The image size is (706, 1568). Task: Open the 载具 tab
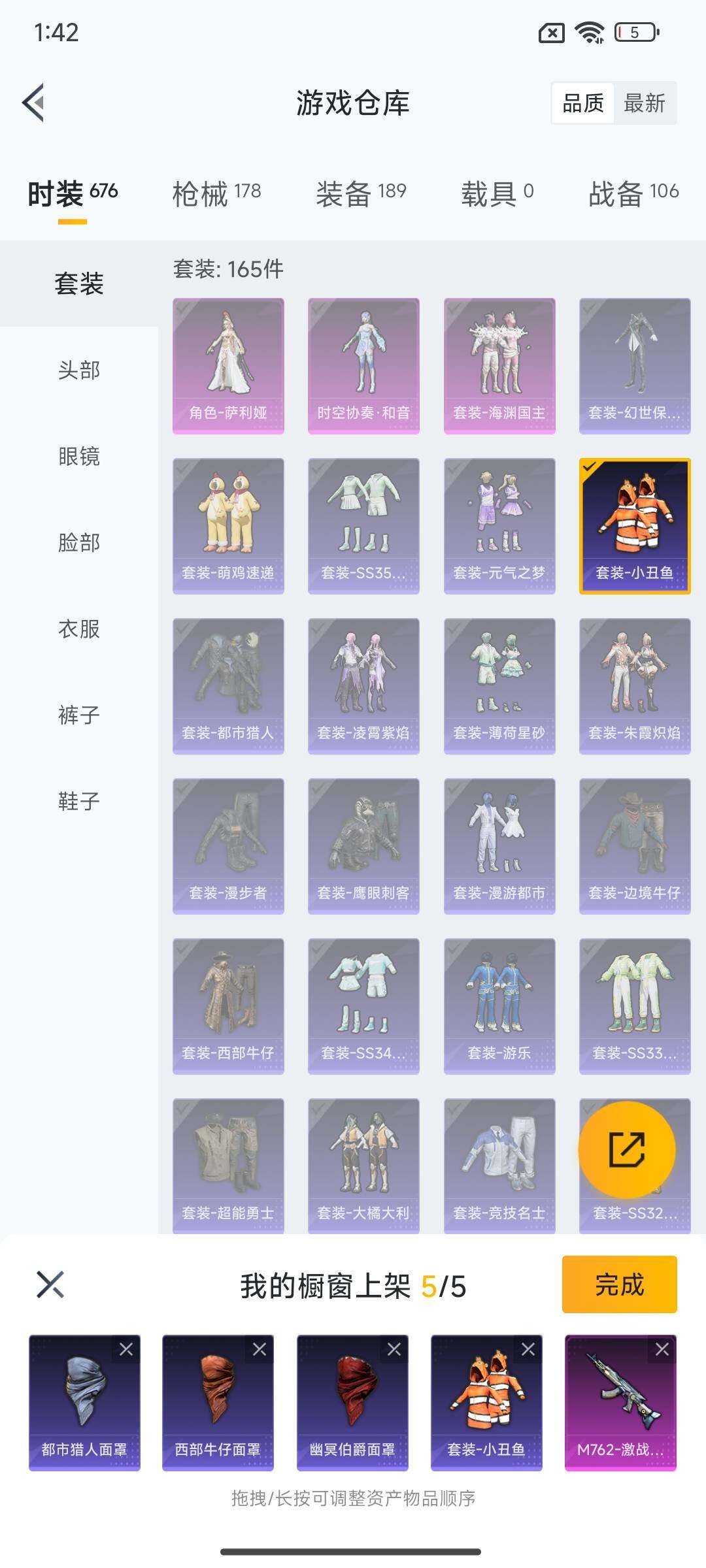click(x=497, y=193)
